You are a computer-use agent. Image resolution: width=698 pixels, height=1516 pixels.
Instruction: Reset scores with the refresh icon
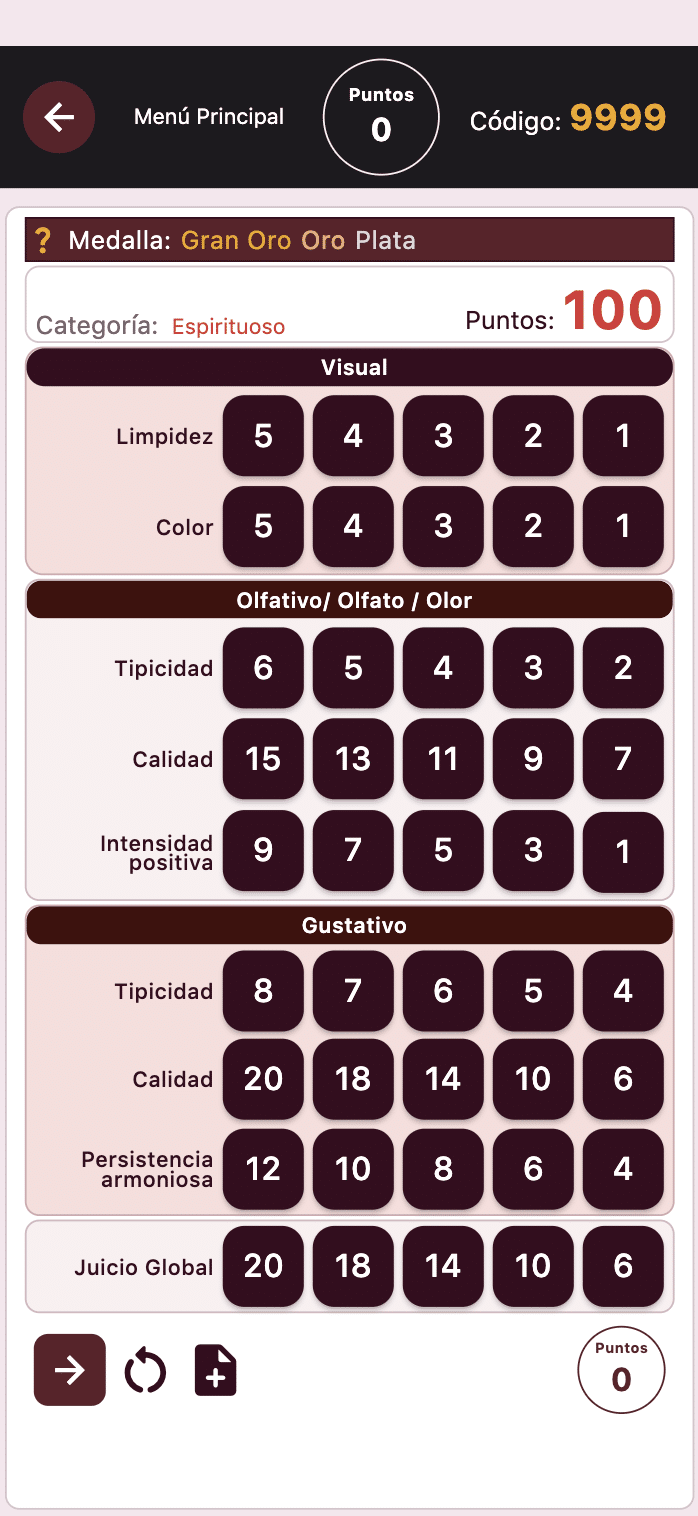(x=145, y=1371)
